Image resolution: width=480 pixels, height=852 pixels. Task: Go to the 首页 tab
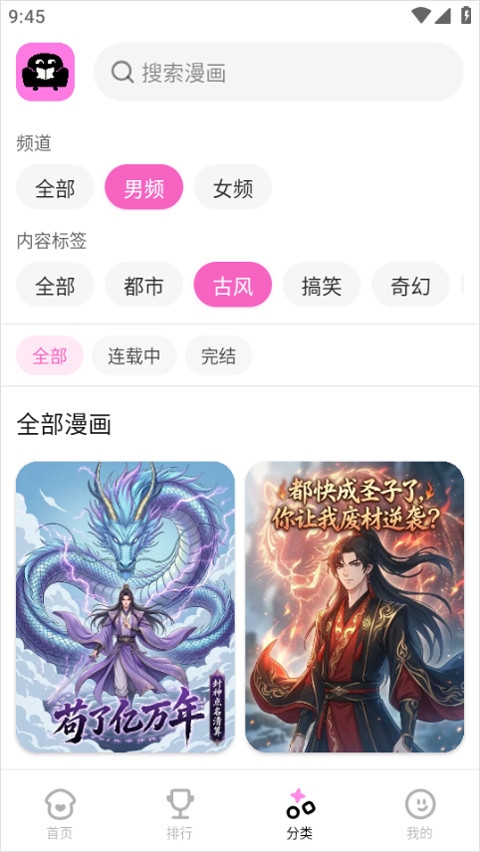click(60, 813)
